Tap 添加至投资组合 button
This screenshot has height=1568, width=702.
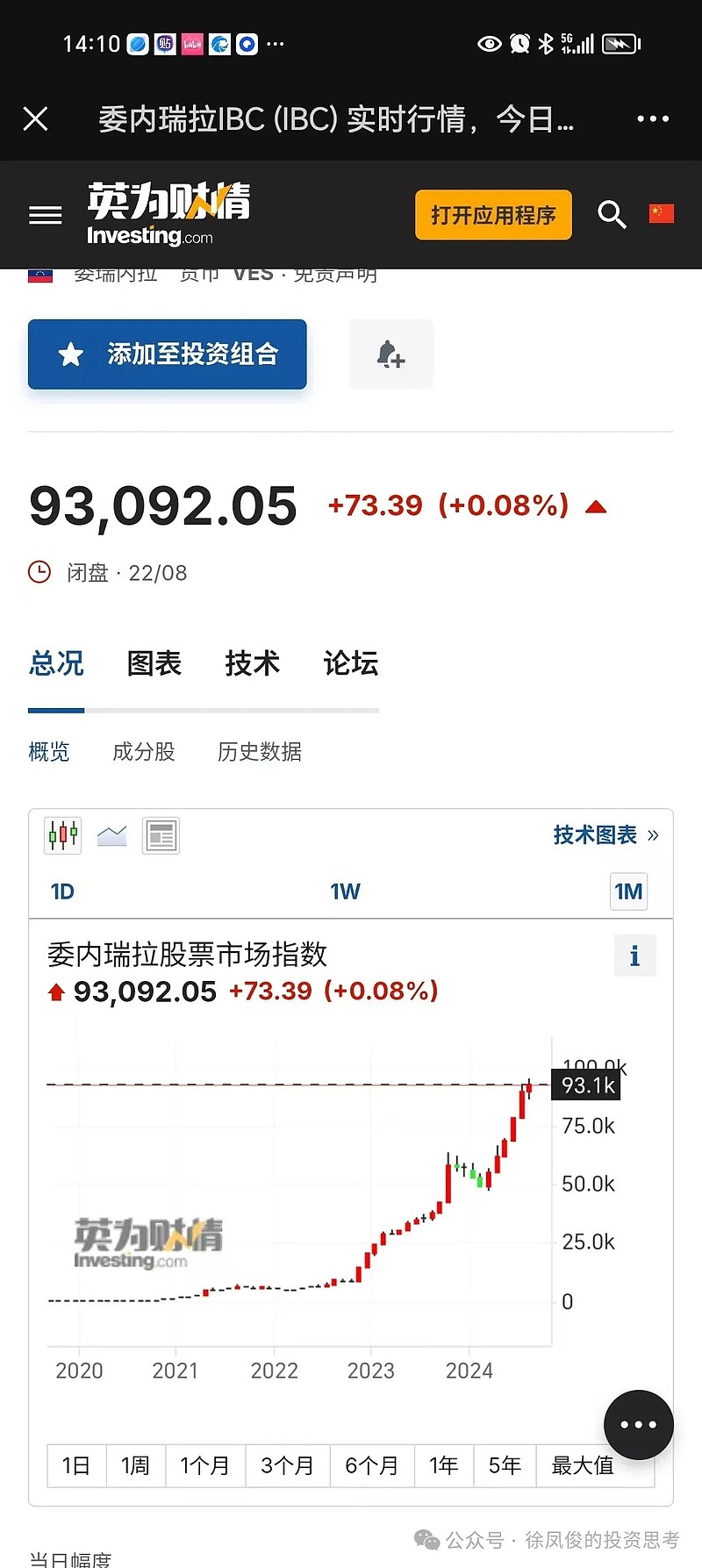point(168,354)
